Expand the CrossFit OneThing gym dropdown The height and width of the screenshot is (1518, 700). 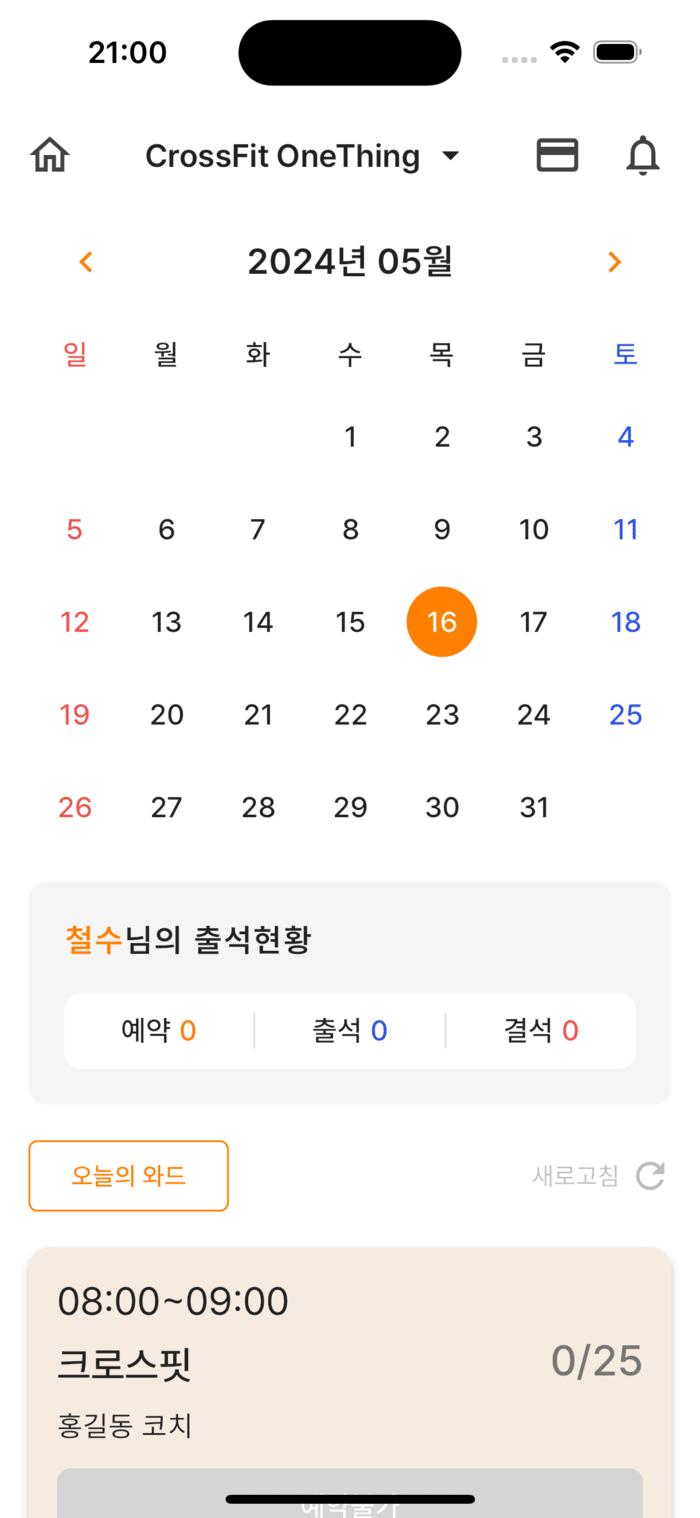(x=302, y=156)
